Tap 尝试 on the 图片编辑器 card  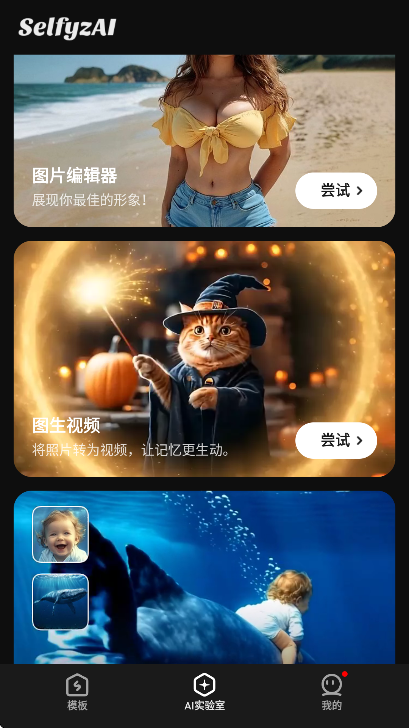(x=336, y=190)
